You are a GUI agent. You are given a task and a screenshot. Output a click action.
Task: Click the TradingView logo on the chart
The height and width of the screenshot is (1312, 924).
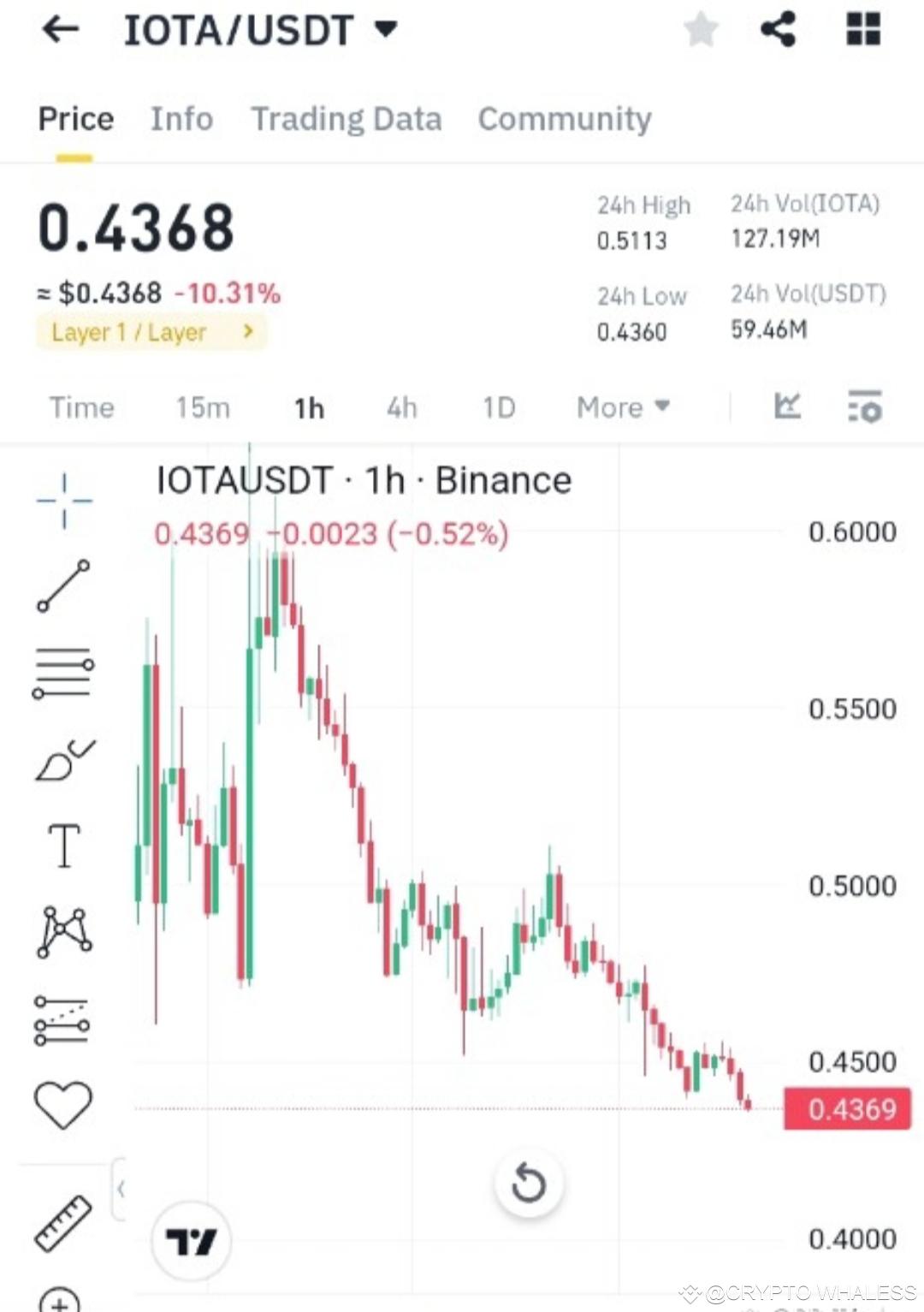(192, 1241)
